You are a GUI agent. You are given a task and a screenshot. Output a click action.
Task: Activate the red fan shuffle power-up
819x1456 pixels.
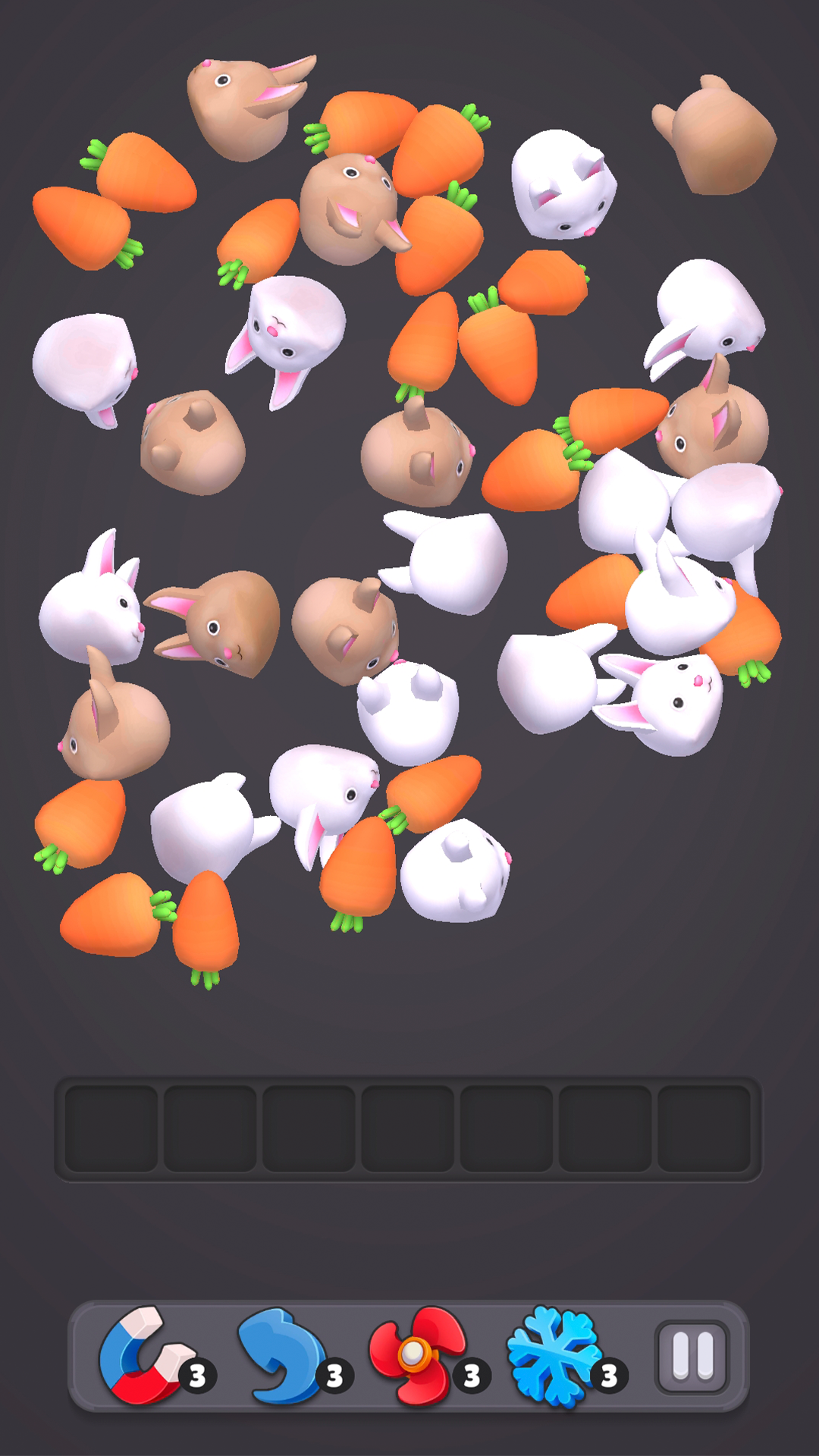[416, 1354]
